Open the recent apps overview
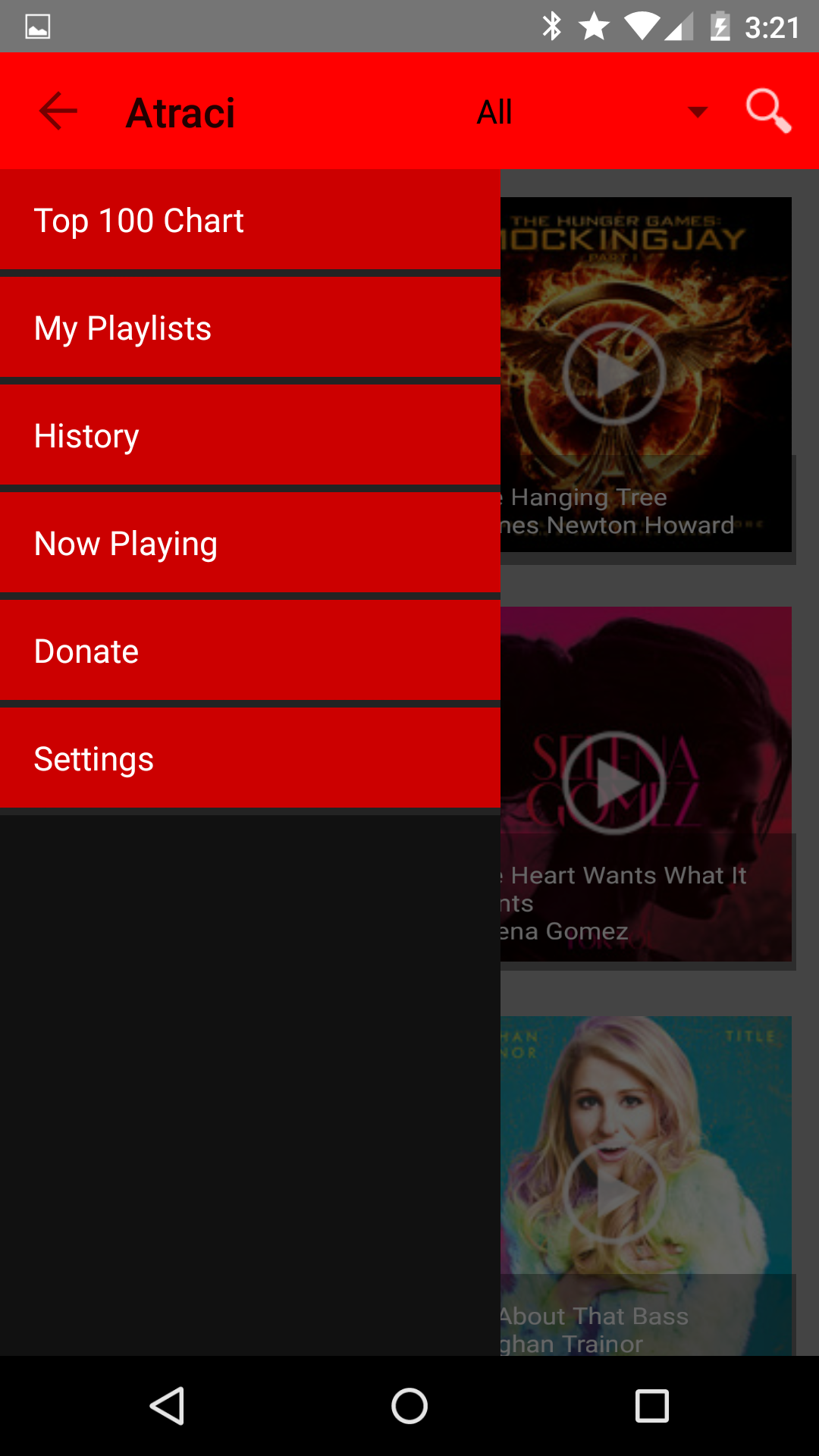 tap(651, 1407)
